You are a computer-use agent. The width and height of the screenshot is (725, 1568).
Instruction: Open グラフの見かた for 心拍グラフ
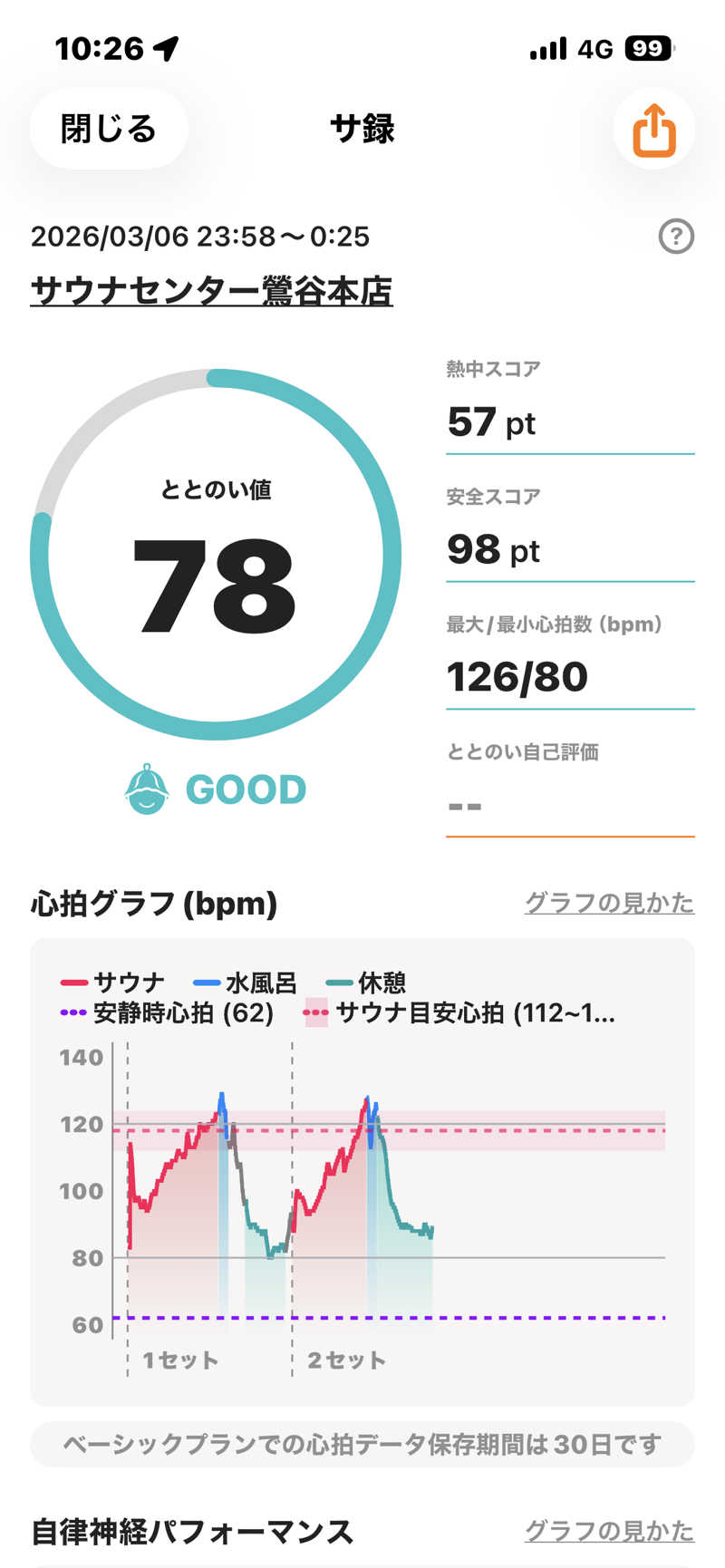[609, 903]
